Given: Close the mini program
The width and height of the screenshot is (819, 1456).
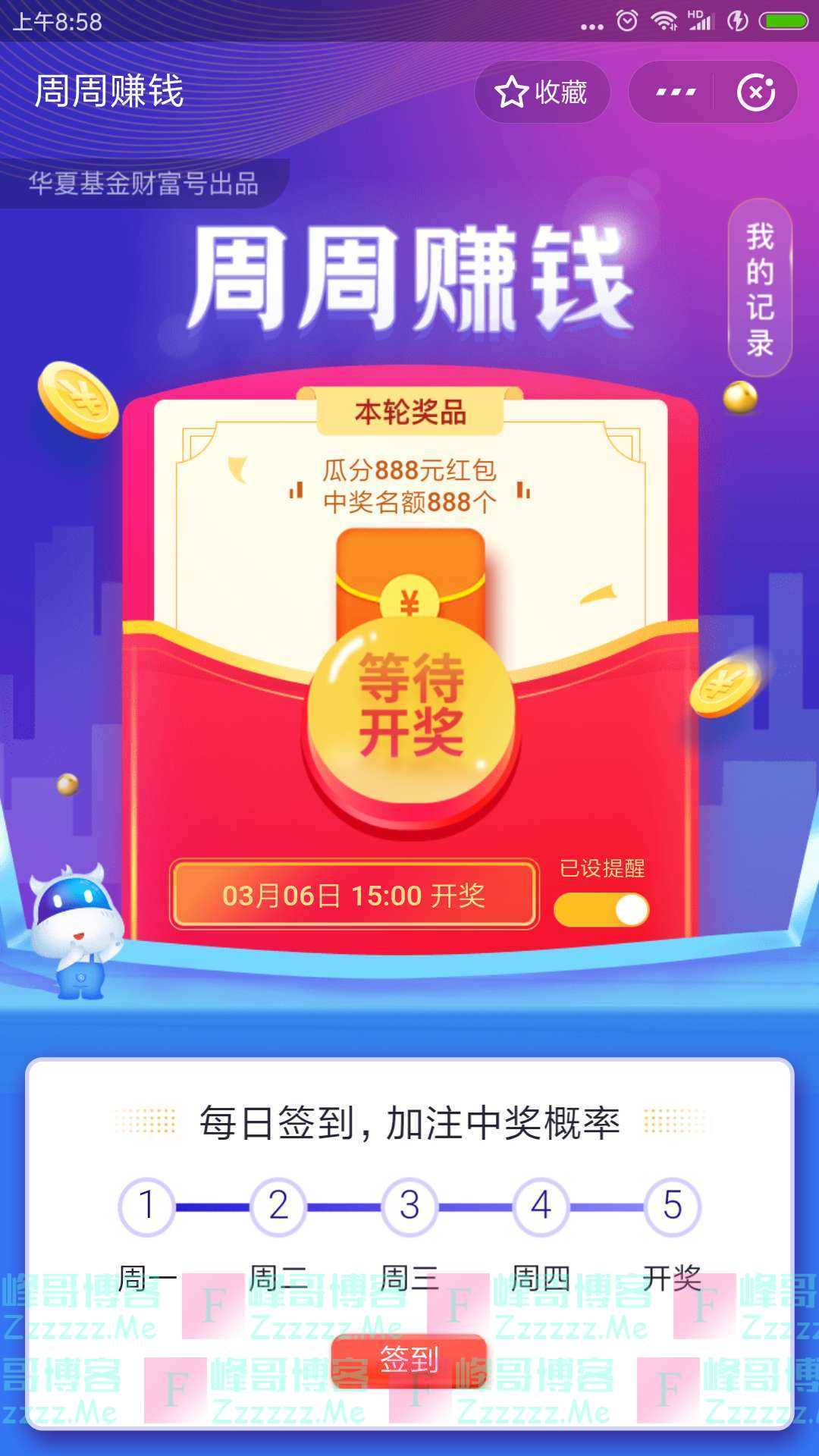Looking at the screenshot, I should pyautogui.click(x=755, y=93).
